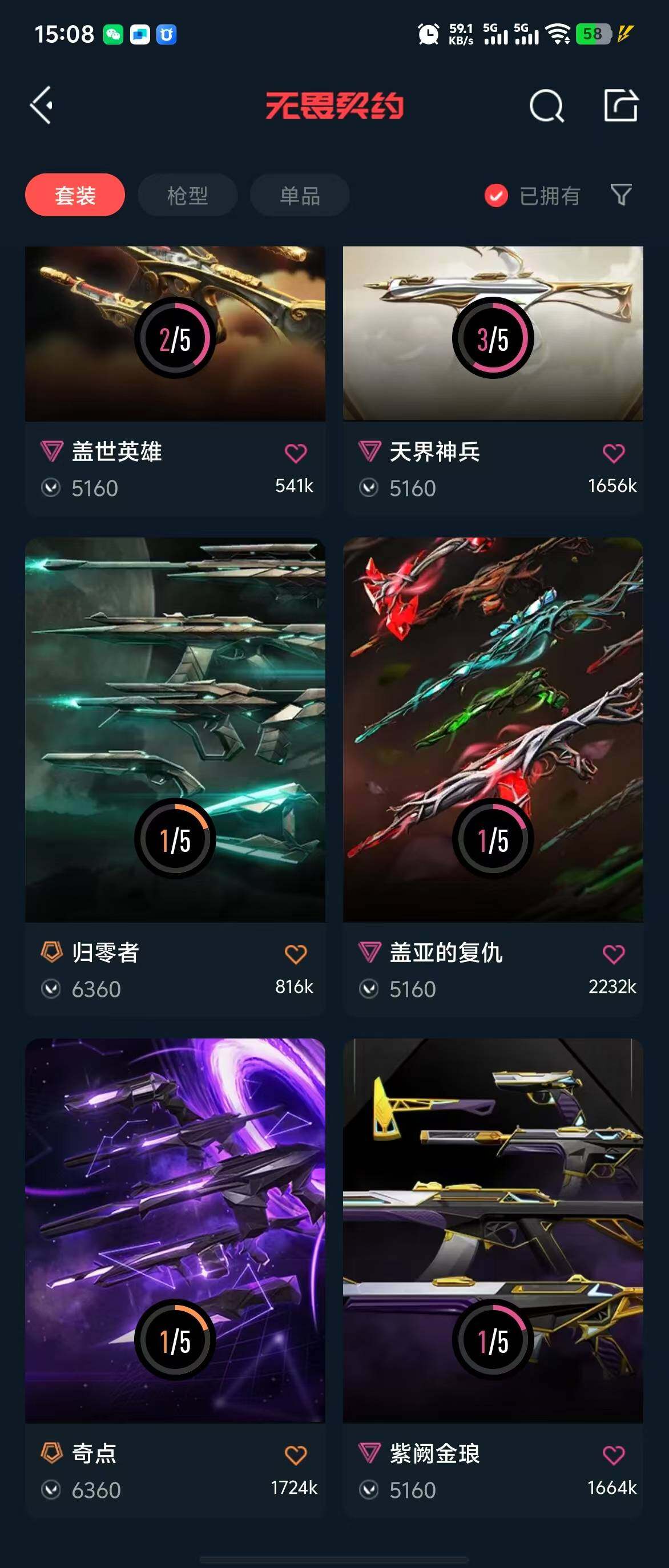Open the search icon
669x1568 pixels.
point(546,107)
